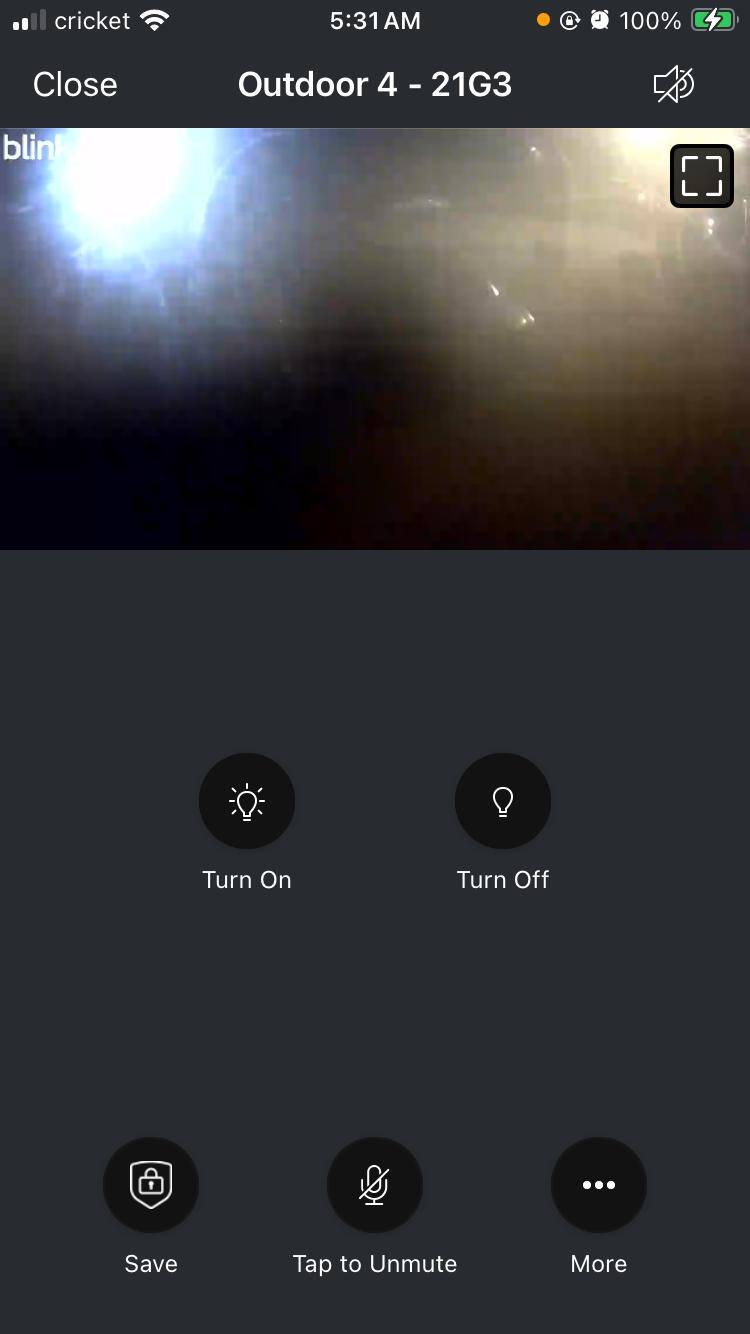The image size is (750, 1334).
Task: Close the live camera view
Action: pos(75,85)
